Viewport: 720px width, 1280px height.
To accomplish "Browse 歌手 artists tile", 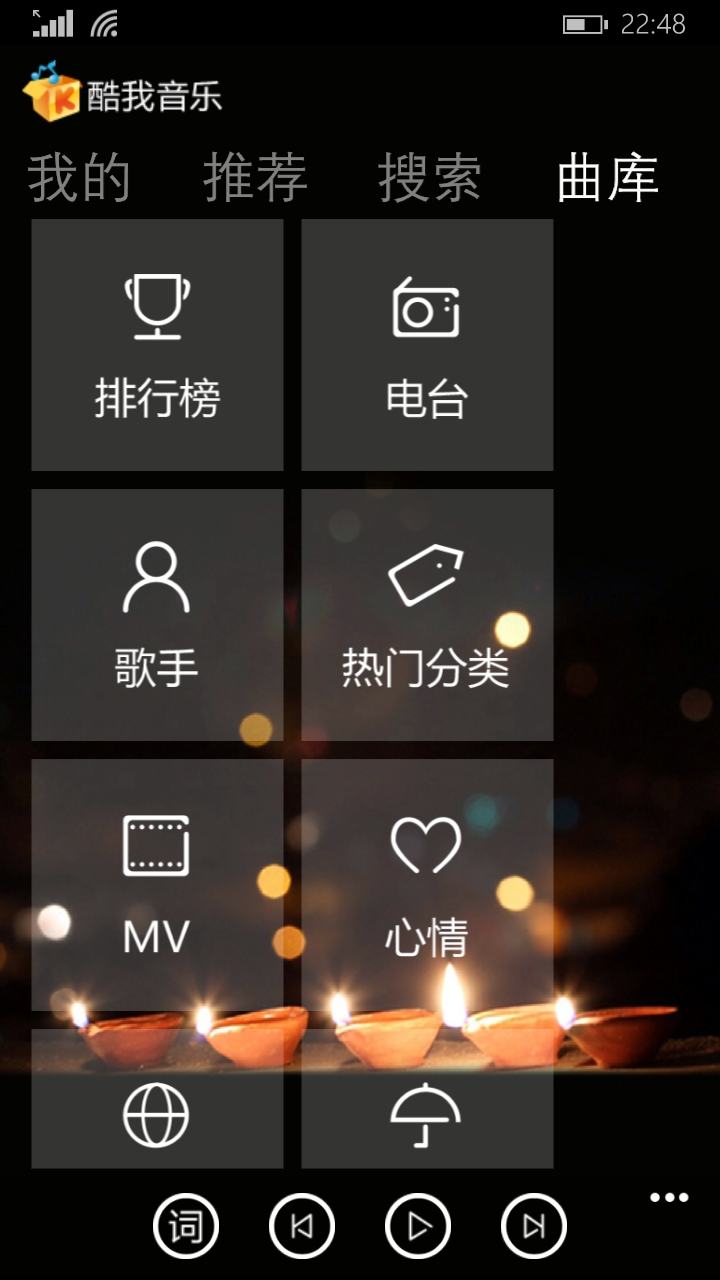I will tap(157, 615).
